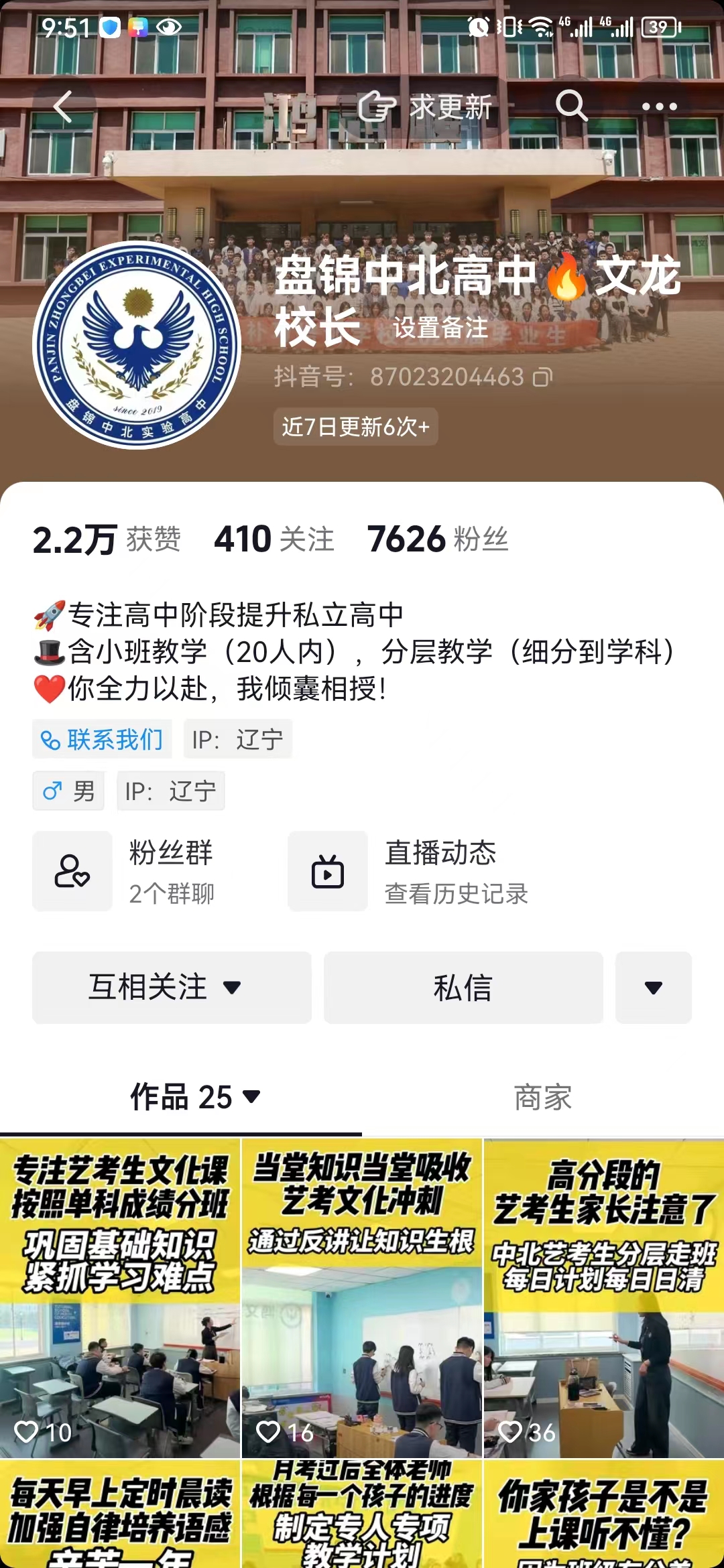Go back from this profile
This screenshot has height=1568, width=724.
pyautogui.click(x=63, y=107)
